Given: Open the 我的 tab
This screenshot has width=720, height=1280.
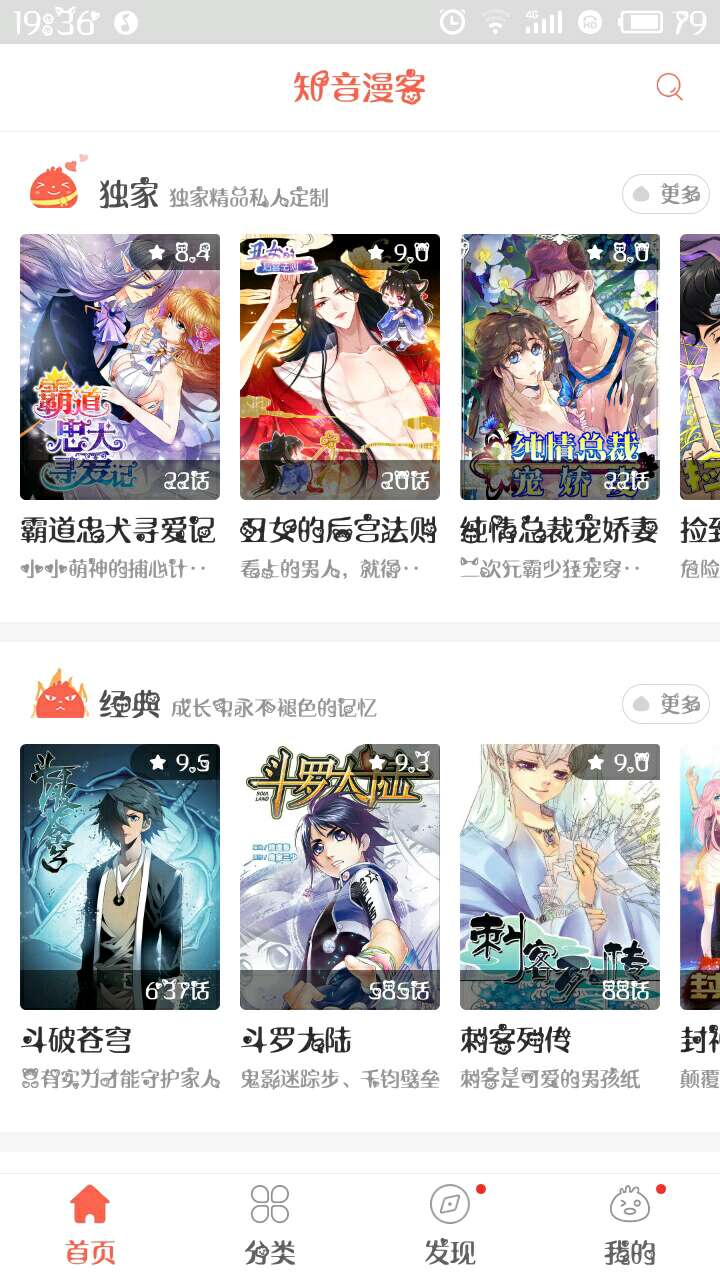Looking at the screenshot, I should [x=630, y=1224].
